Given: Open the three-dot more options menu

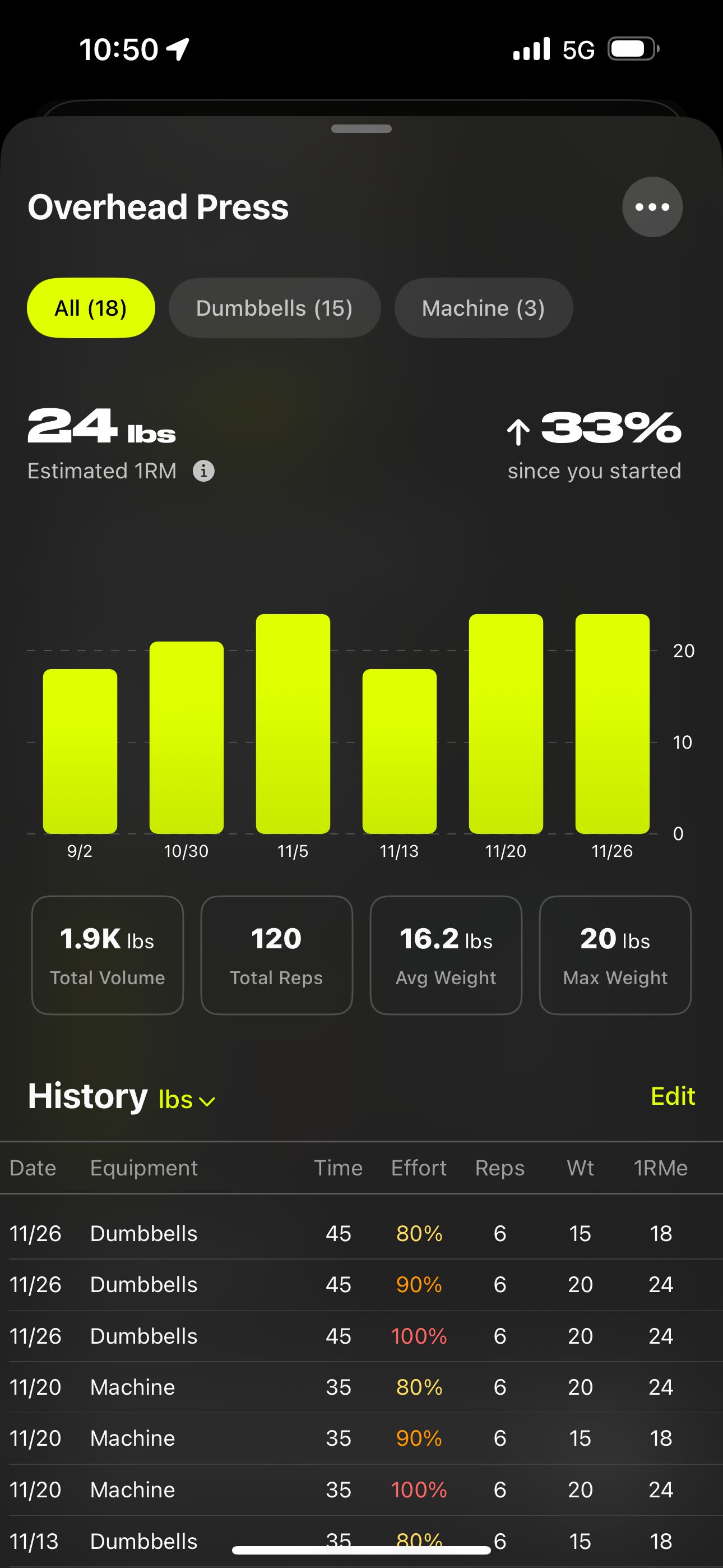Looking at the screenshot, I should [x=652, y=207].
